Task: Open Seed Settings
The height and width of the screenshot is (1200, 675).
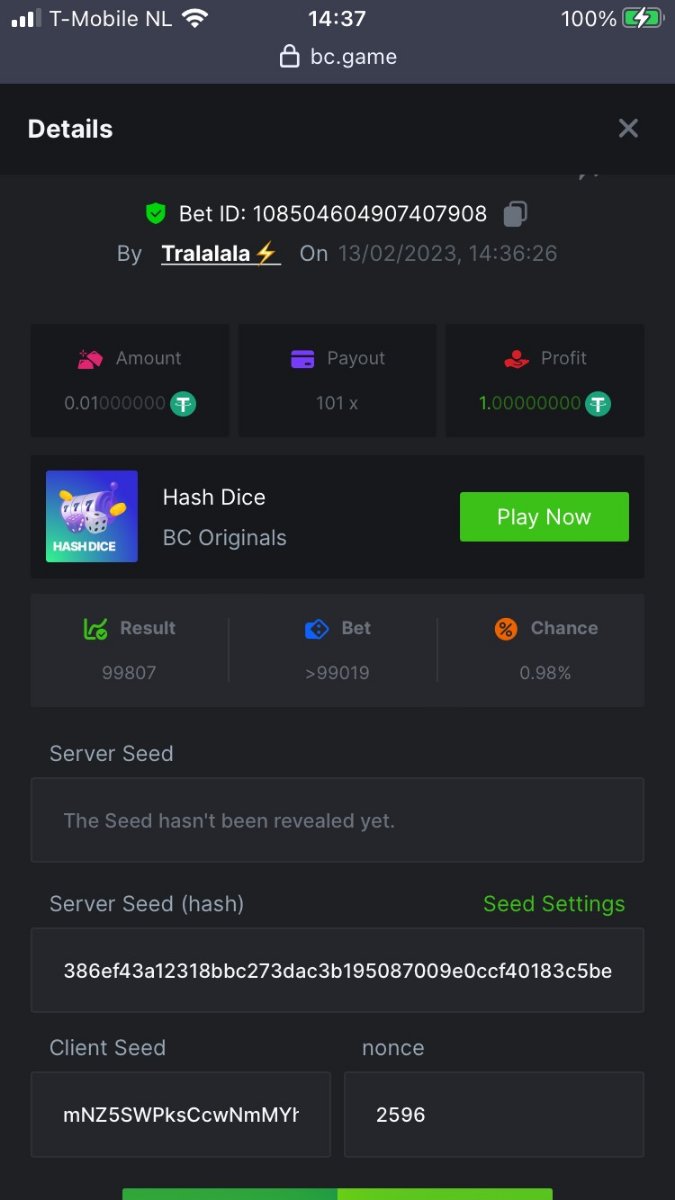Action: 553,904
